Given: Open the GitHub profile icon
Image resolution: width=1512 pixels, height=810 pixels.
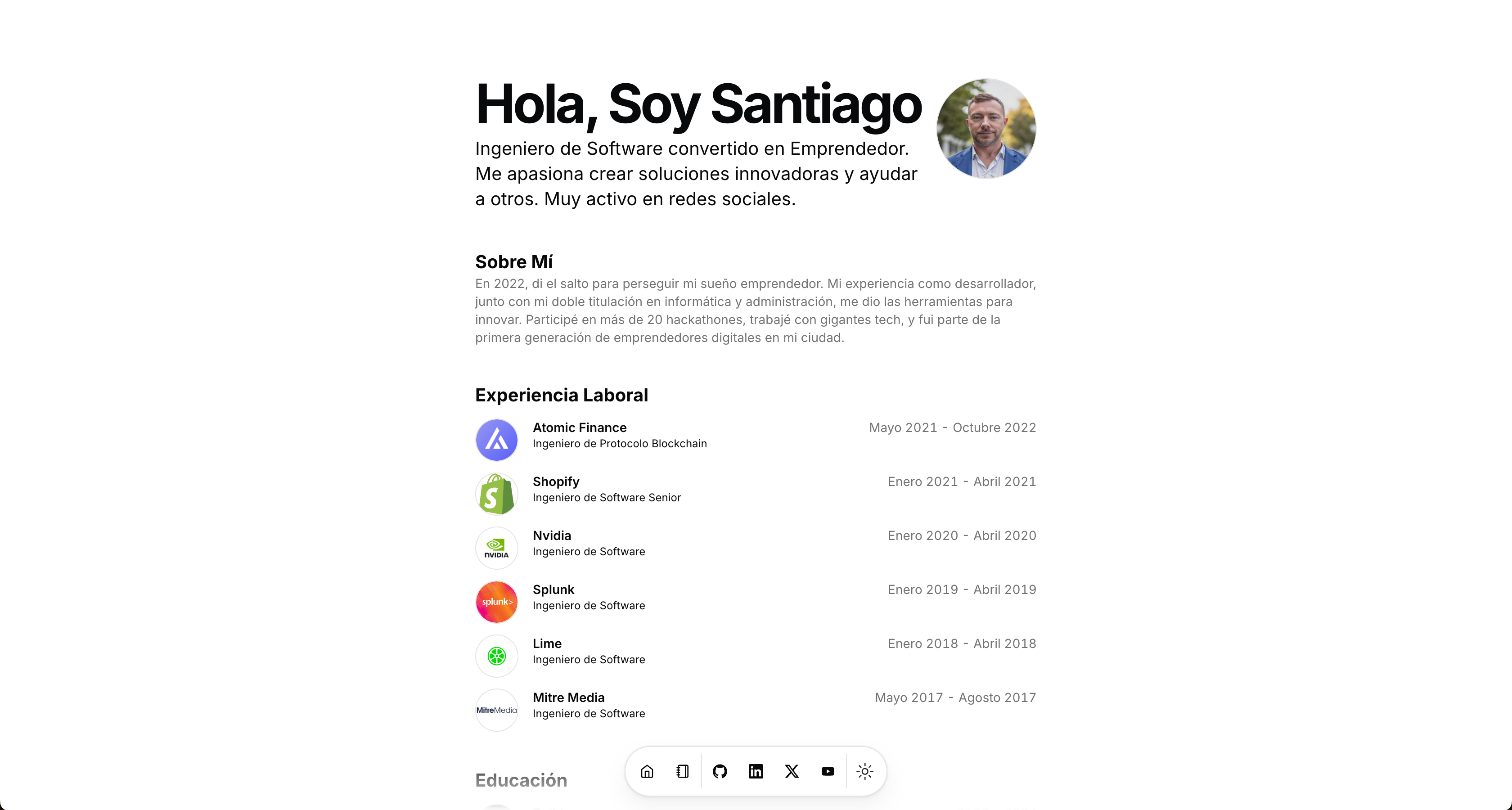Looking at the screenshot, I should tap(720, 771).
